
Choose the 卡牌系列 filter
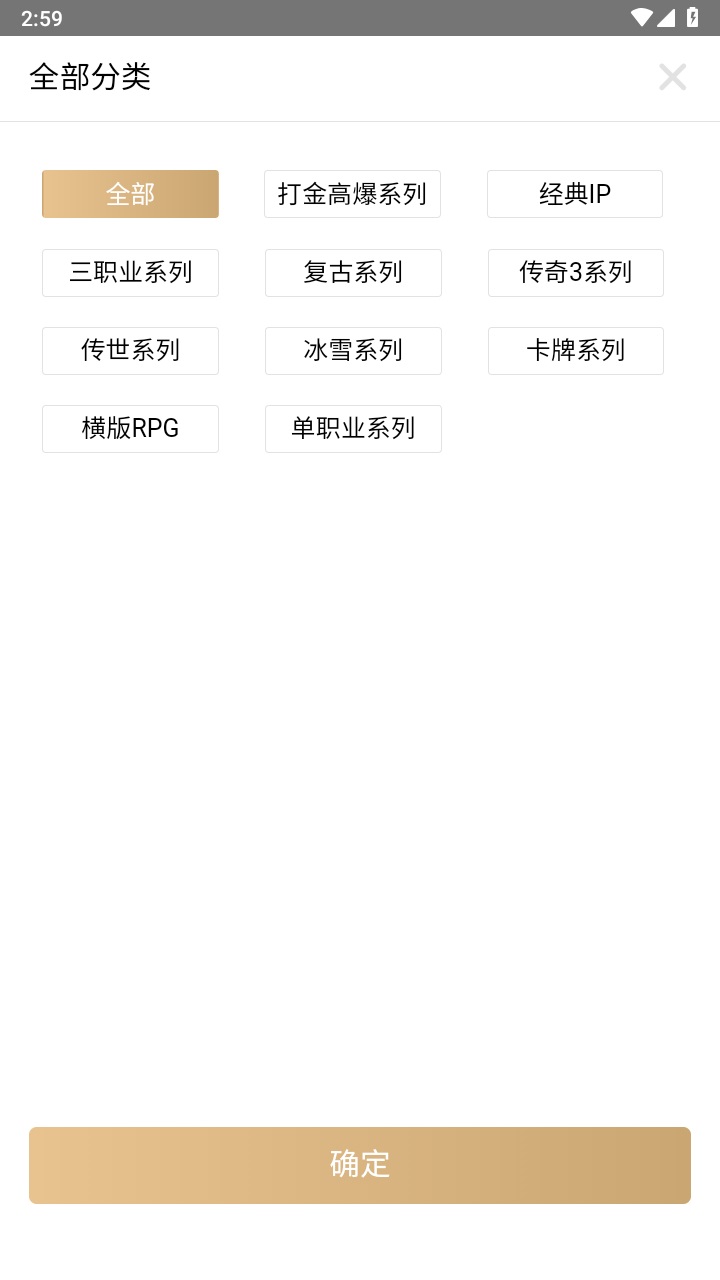(x=575, y=350)
